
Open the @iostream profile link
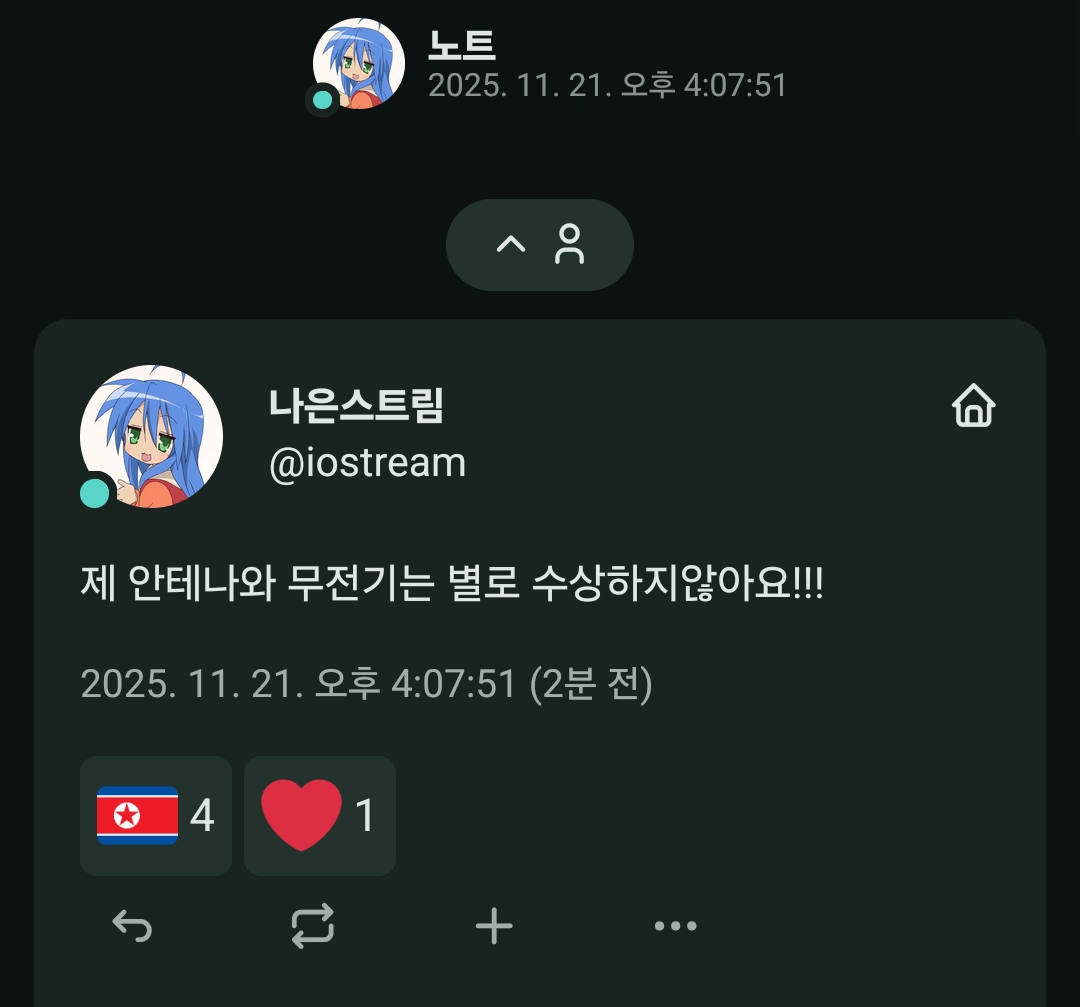click(367, 463)
